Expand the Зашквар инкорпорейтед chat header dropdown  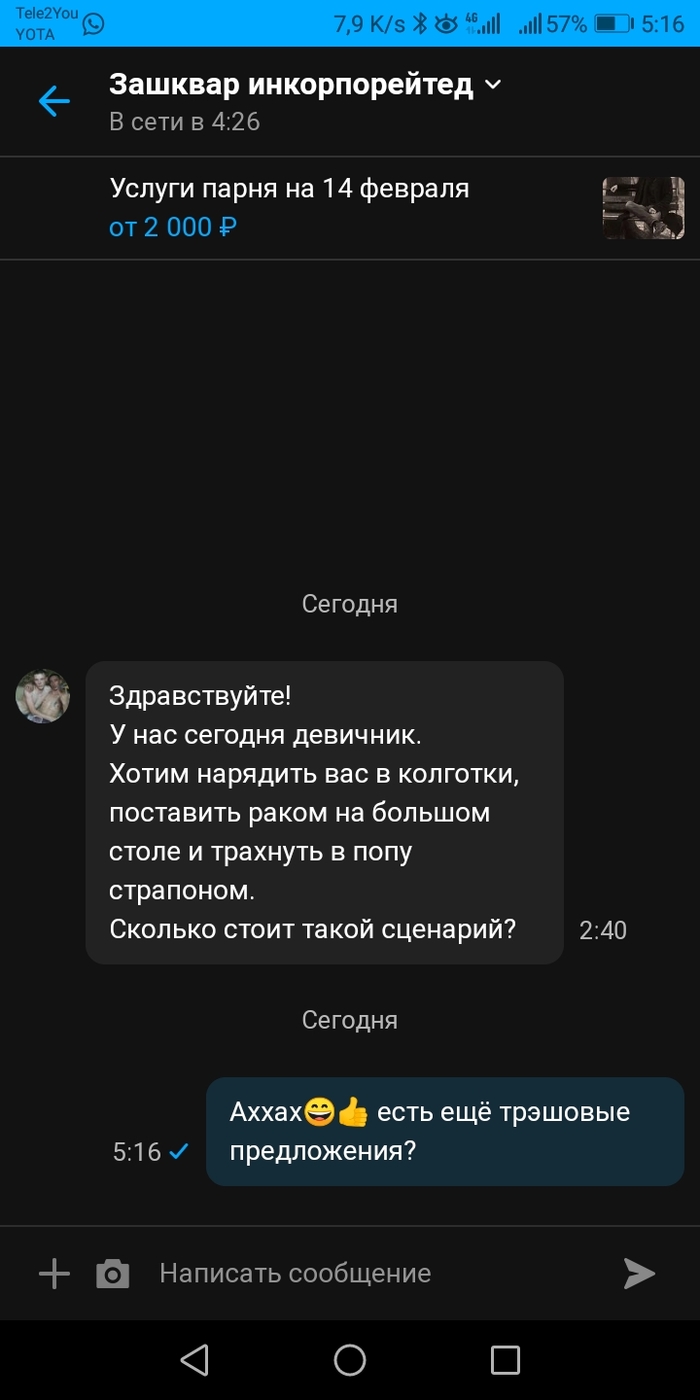pyautogui.click(x=492, y=86)
